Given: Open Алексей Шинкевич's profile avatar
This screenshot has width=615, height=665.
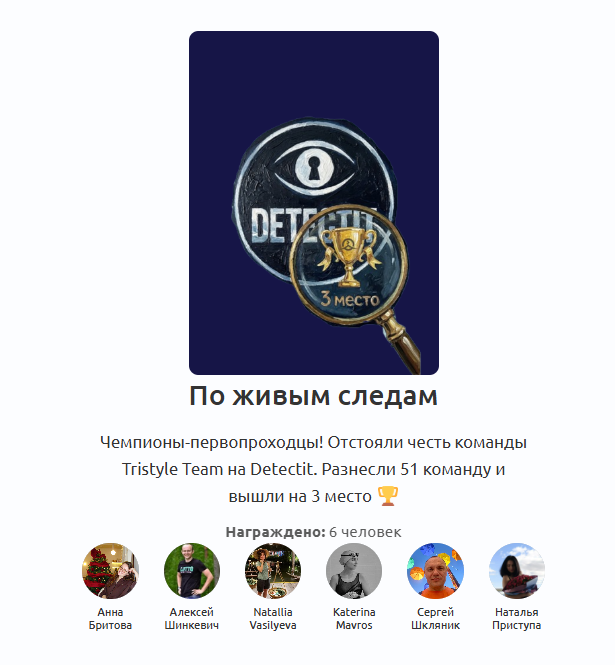Looking at the screenshot, I should pos(191,572).
